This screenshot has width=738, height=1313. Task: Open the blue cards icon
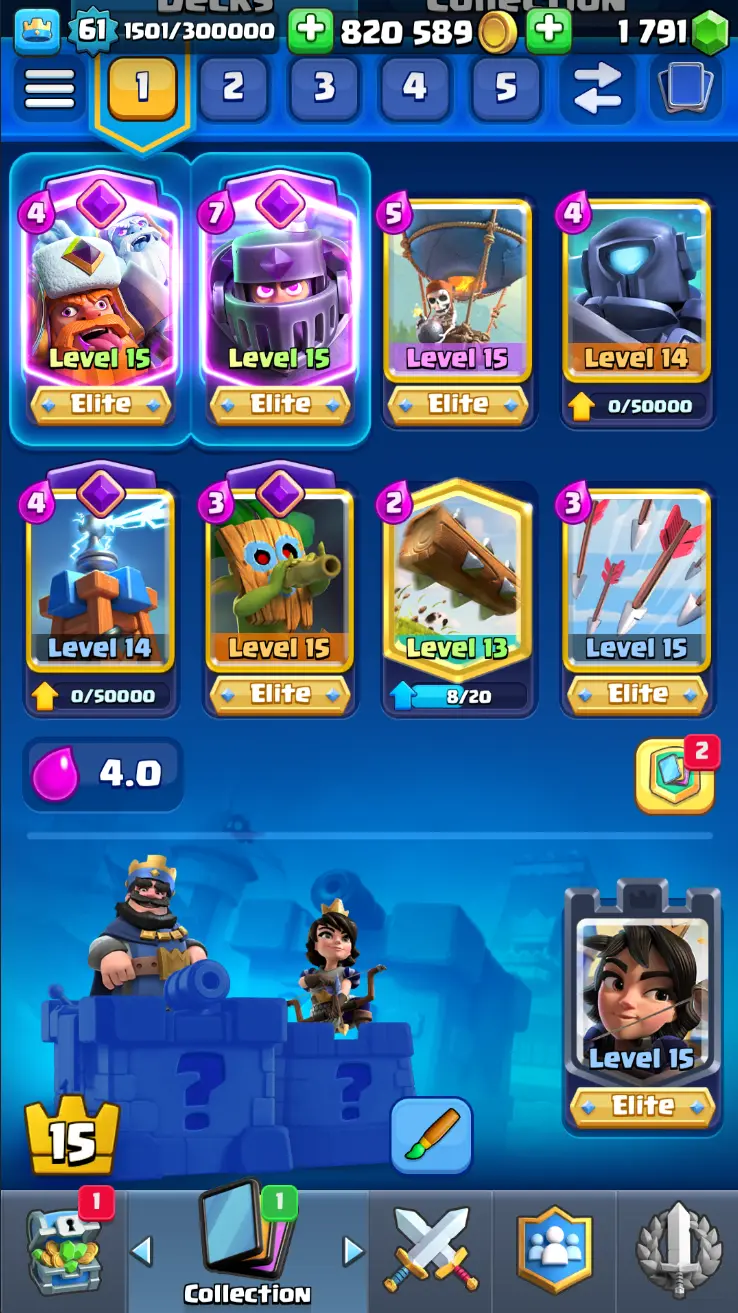point(687,88)
